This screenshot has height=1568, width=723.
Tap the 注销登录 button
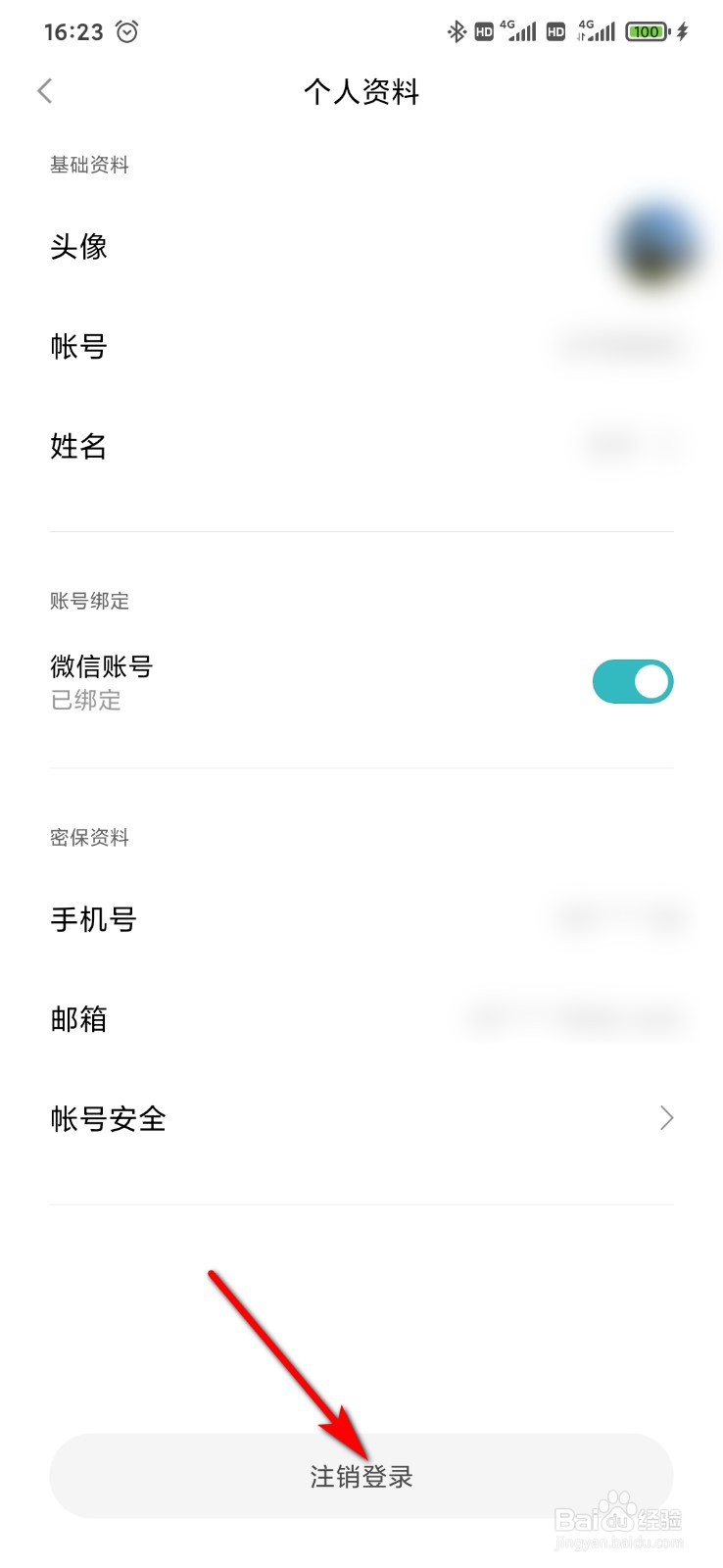coord(361,1476)
